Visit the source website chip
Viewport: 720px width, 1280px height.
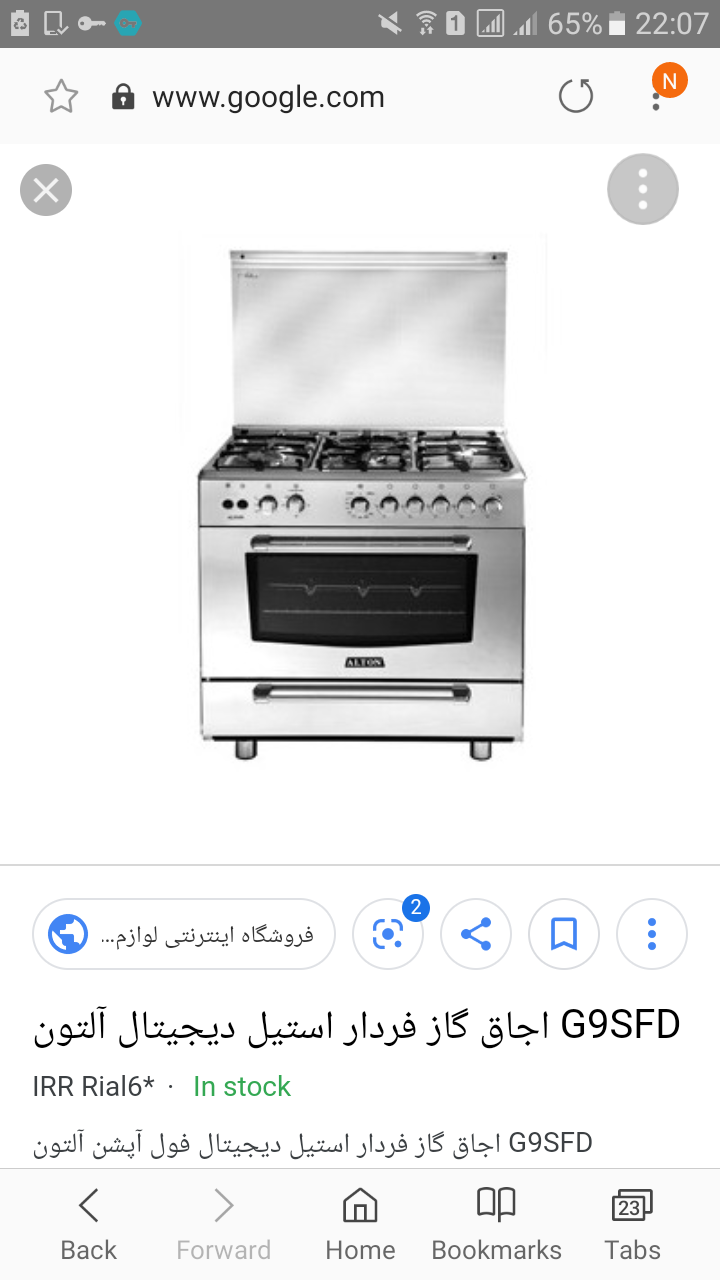click(184, 935)
